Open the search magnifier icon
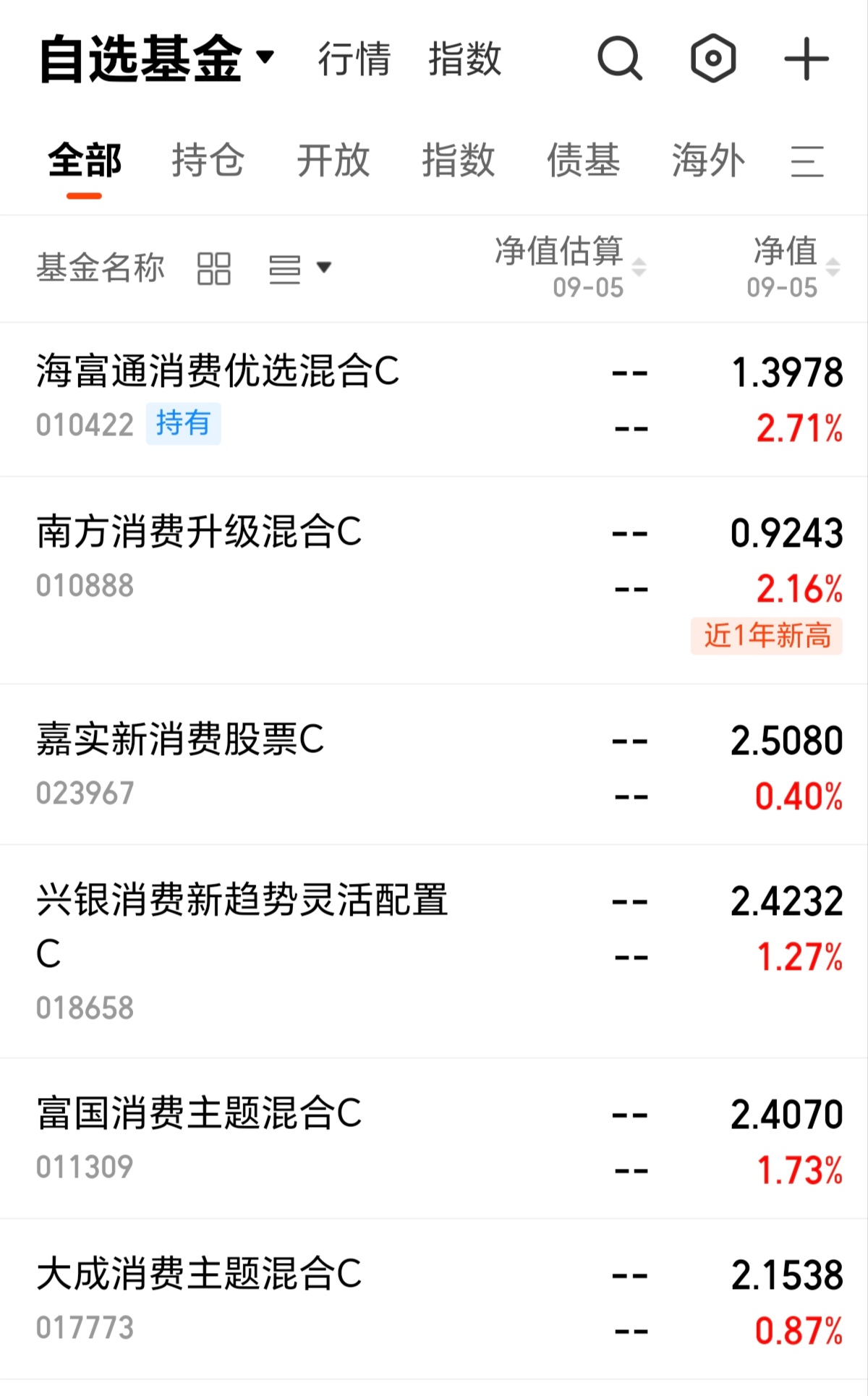The width and height of the screenshot is (868, 1396). tap(620, 59)
